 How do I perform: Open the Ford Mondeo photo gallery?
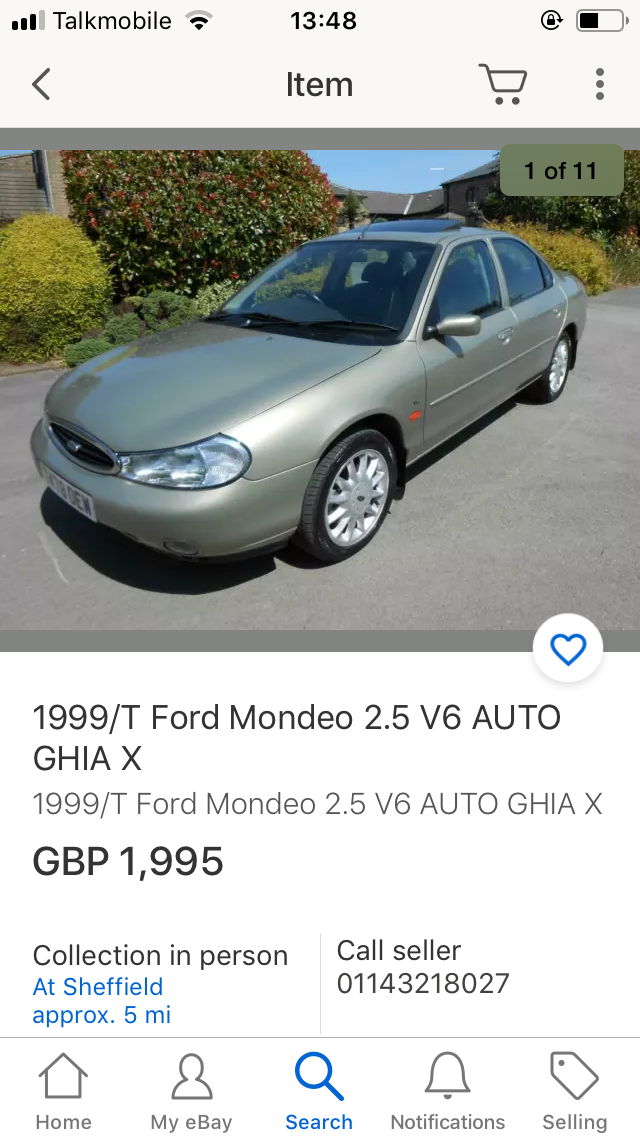coord(320,389)
